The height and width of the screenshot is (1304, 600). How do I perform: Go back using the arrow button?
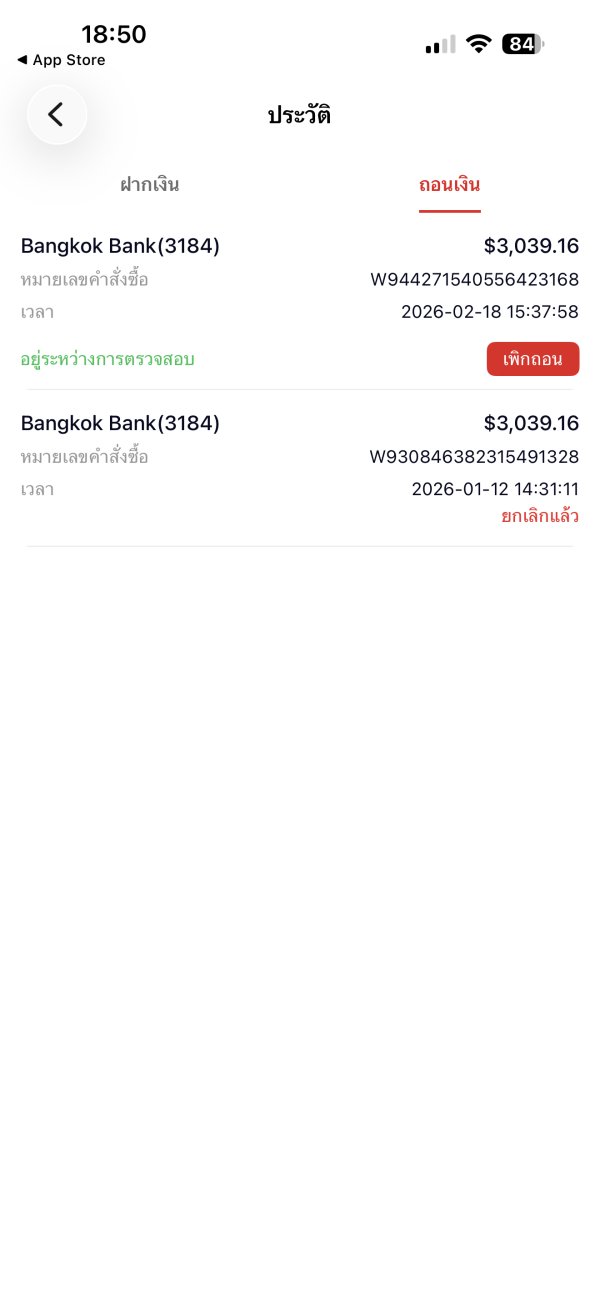[x=56, y=115]
